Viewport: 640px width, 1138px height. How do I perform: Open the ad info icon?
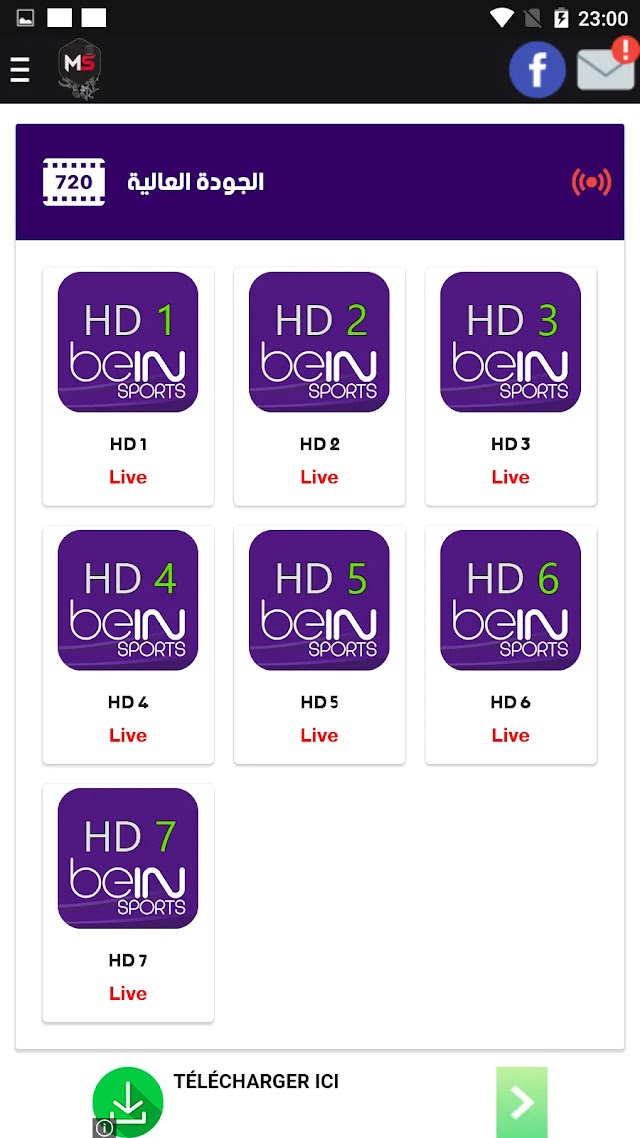(104, 1128)
